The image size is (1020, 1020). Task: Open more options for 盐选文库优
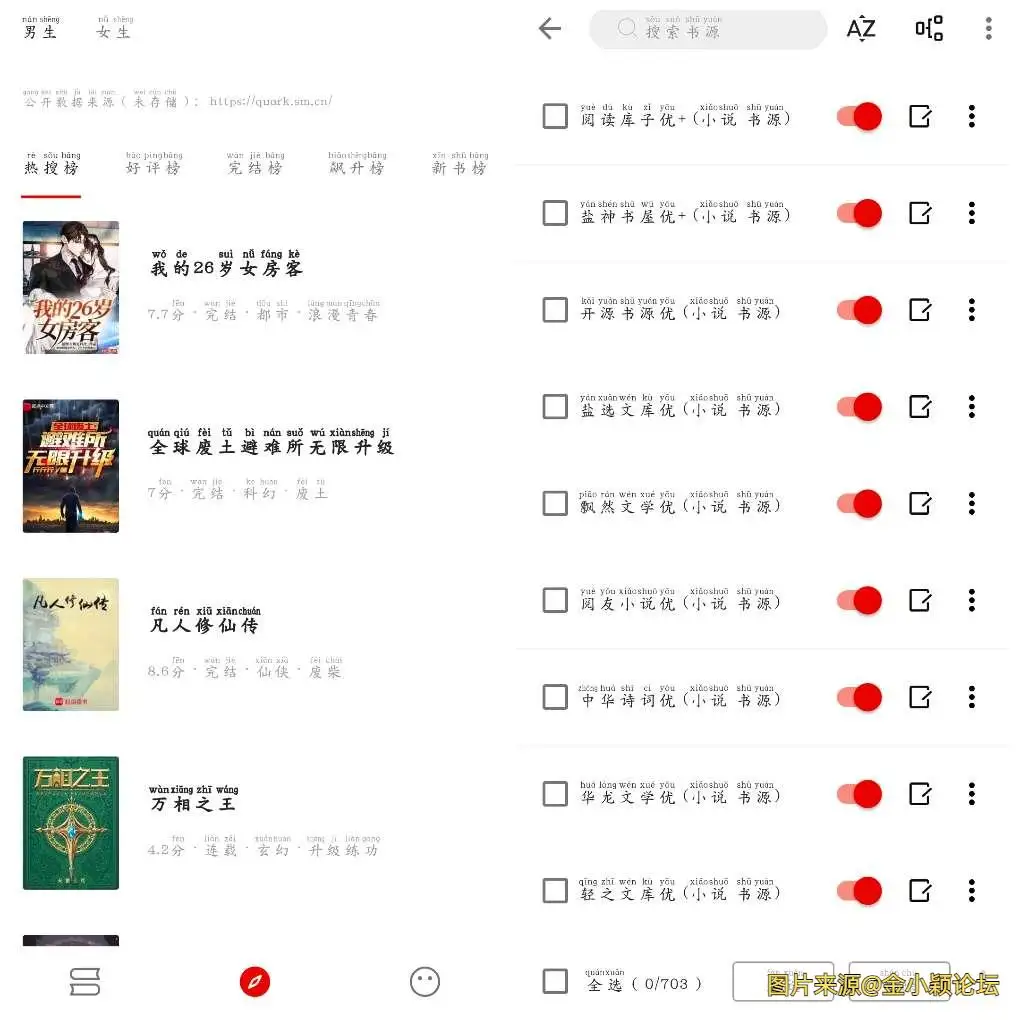click(x=971, y=407)
